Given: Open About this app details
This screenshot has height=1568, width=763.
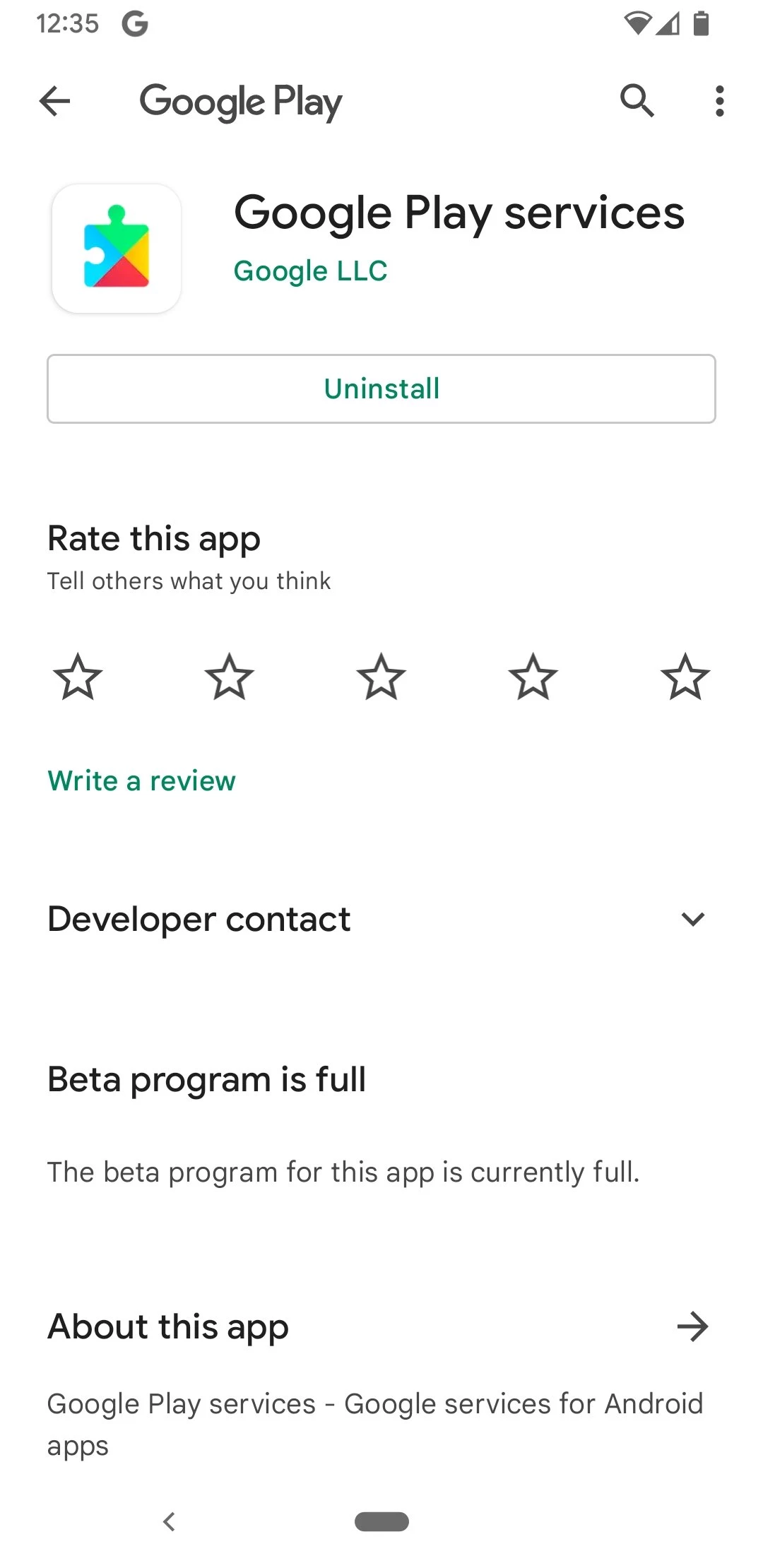Looking at the screenshot, I should (x=692, y=1326).
